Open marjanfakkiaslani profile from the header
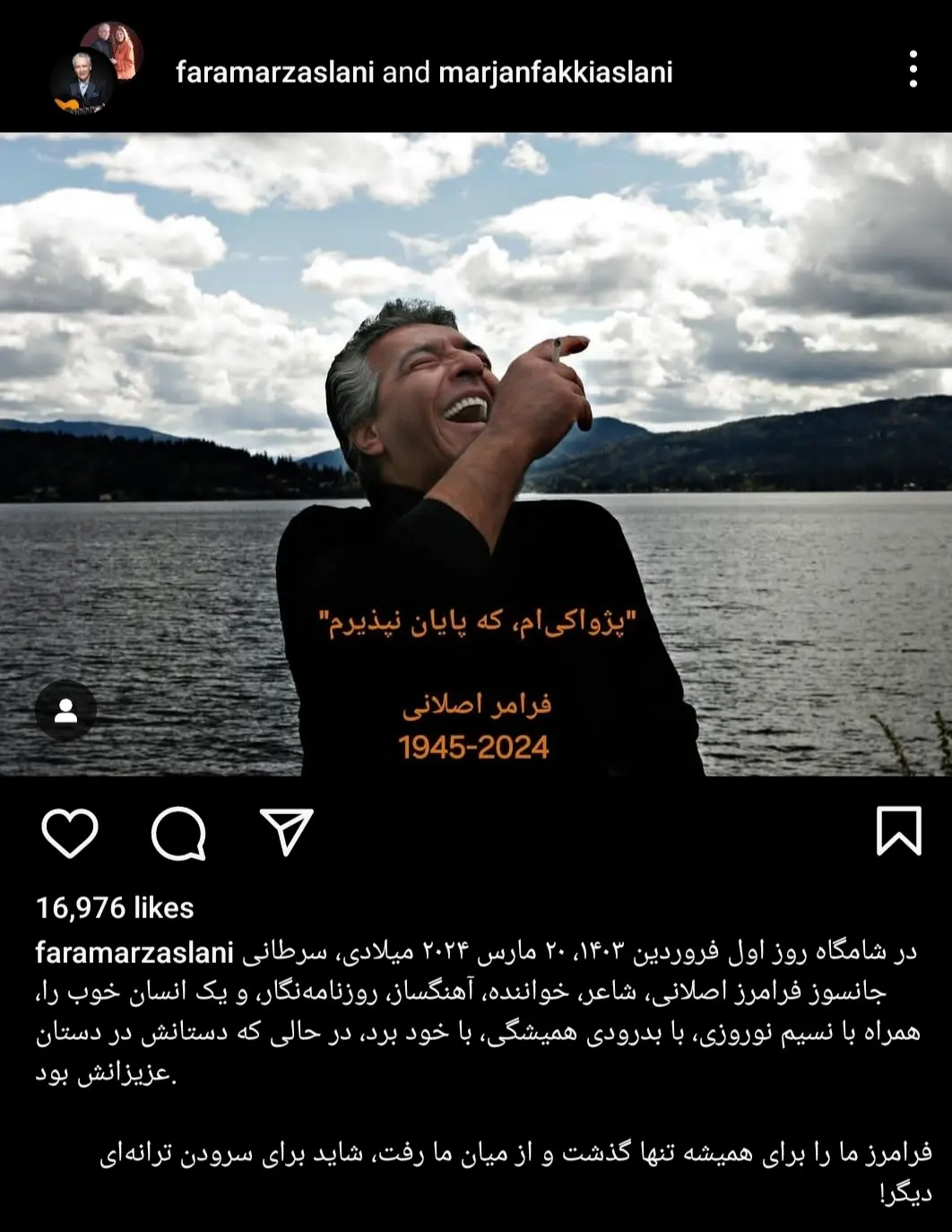 coord(555,72)
